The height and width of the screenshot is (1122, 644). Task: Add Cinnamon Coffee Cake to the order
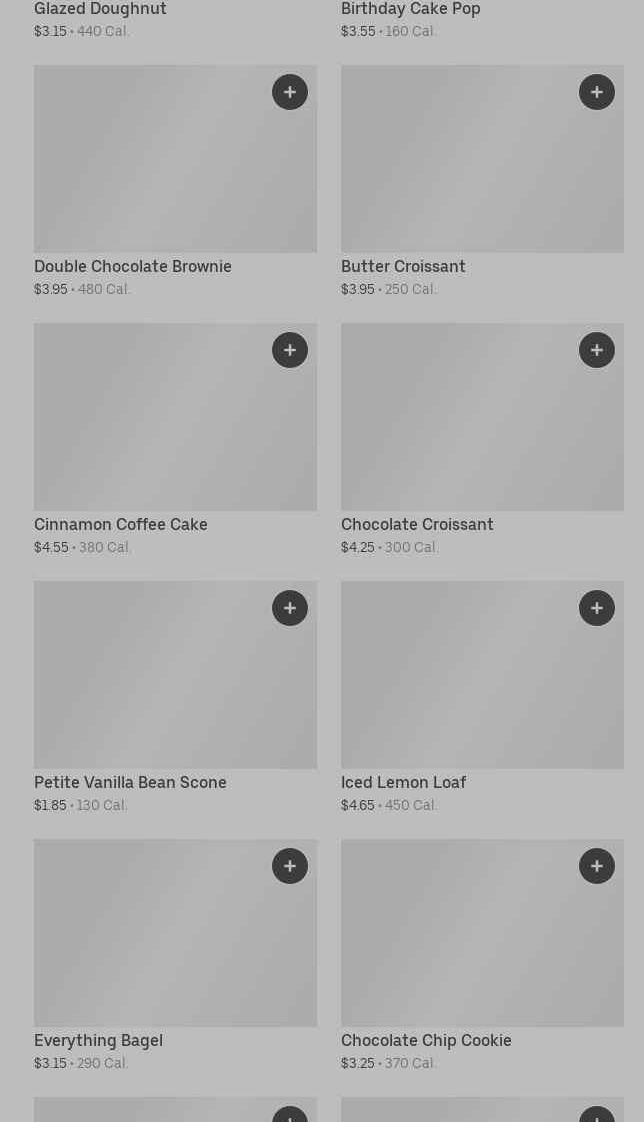pyautogui.click(x=290, y=350)
